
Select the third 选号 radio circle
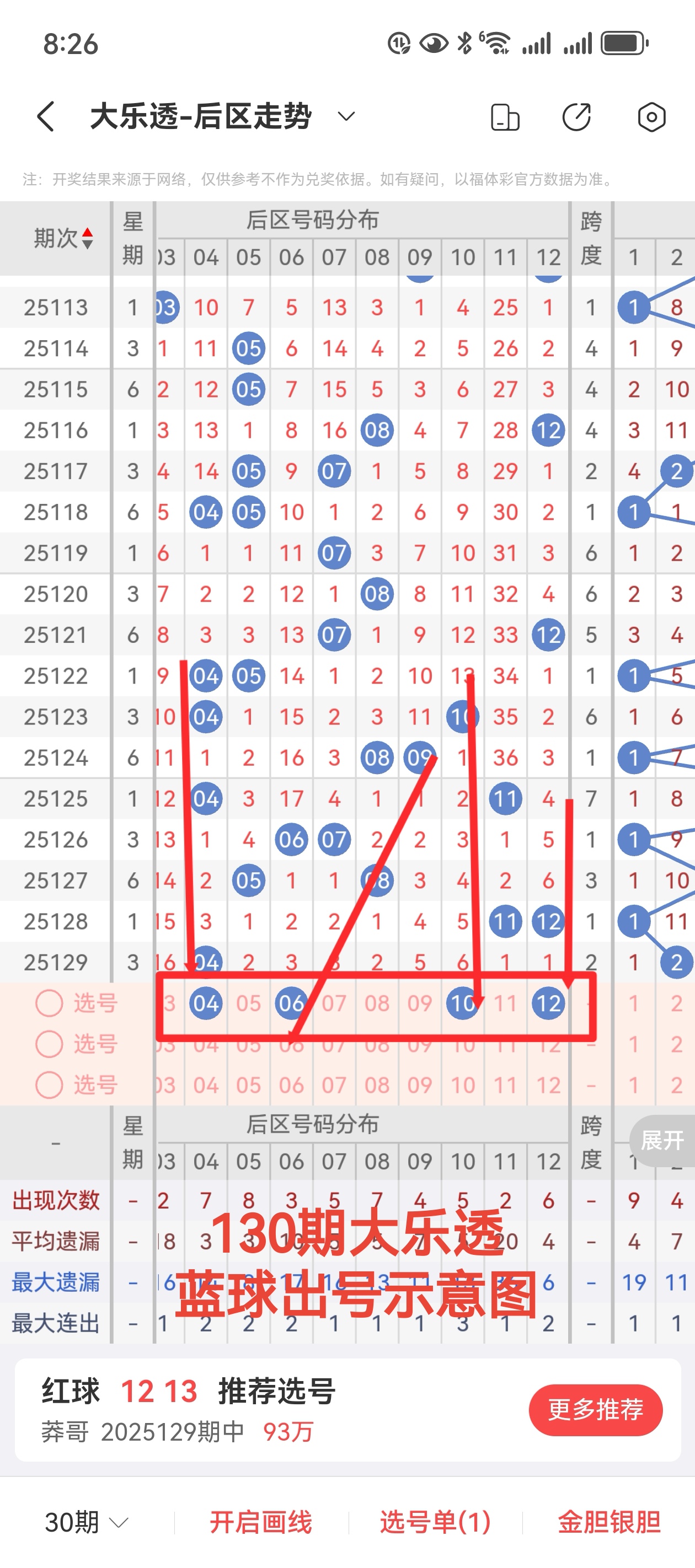click(x=48, y=1084)
